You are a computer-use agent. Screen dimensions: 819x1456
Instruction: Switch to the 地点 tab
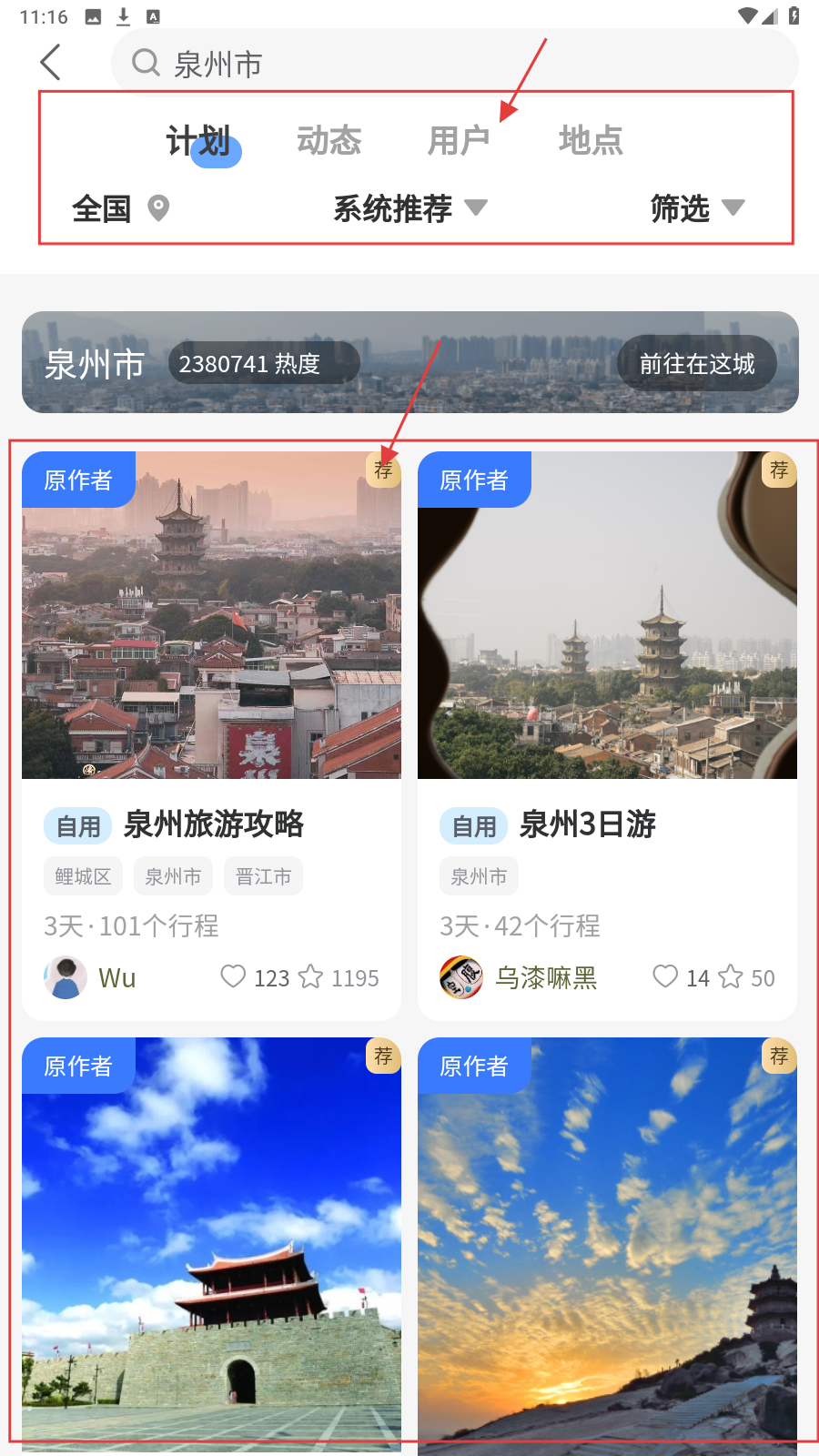pos(591,141)
